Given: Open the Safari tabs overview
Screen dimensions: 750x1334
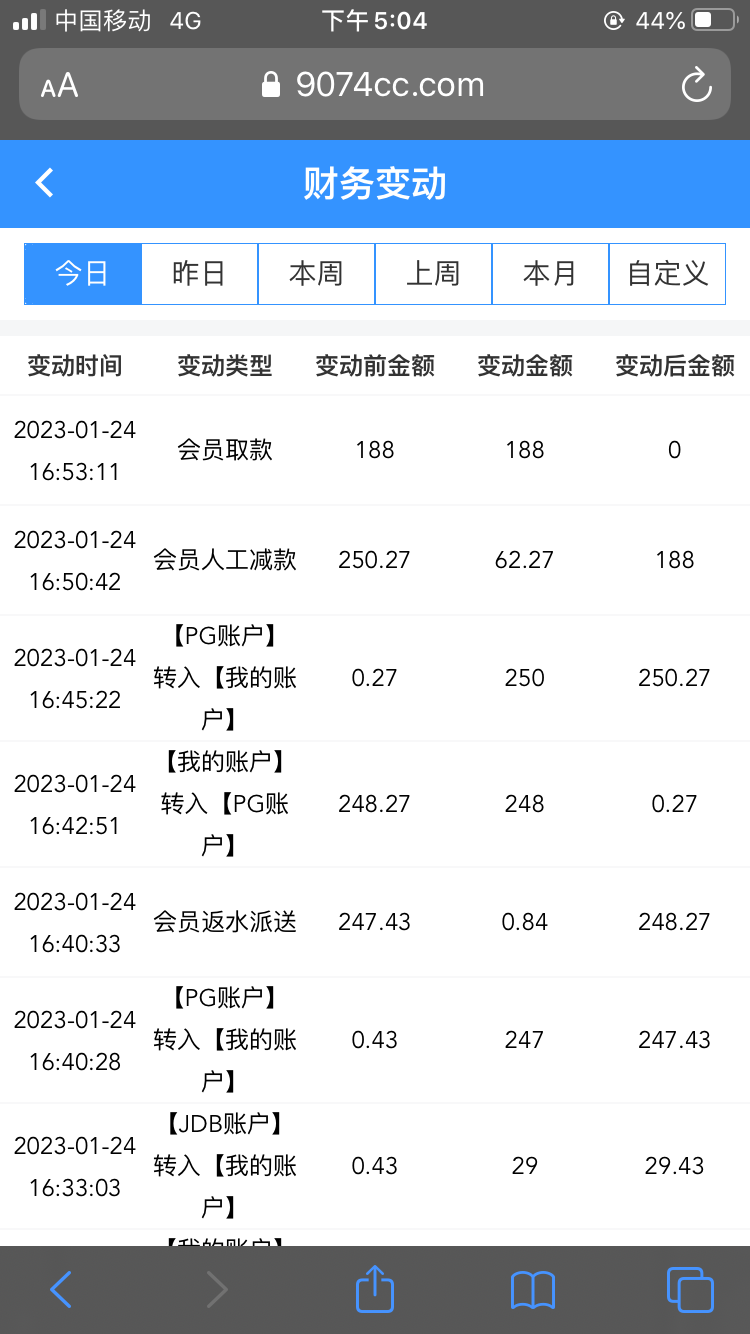Looking at the screenshot, I should pos(689,1289).
